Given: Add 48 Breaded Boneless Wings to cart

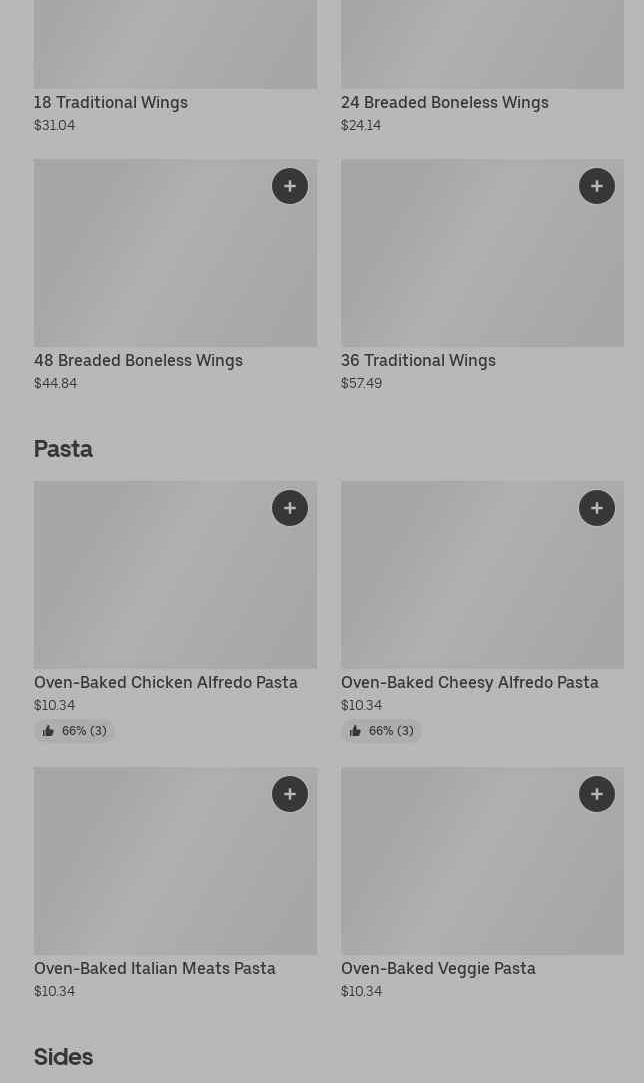Looking at the screenshot, I should (290, 186).
